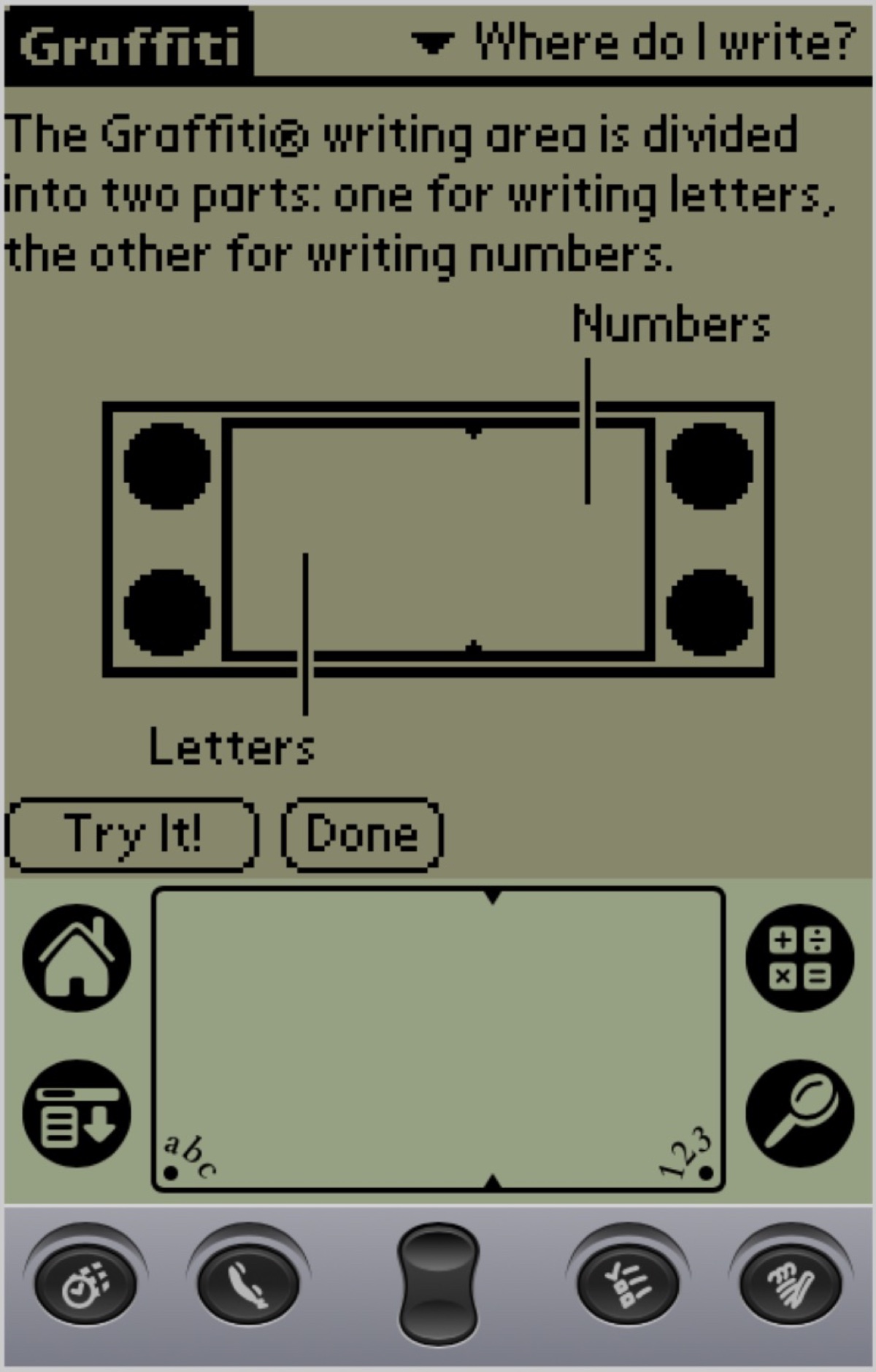Open the Date Book hardware button
The height and width of the screenshot is (1372, 876).
(85, 1286)
